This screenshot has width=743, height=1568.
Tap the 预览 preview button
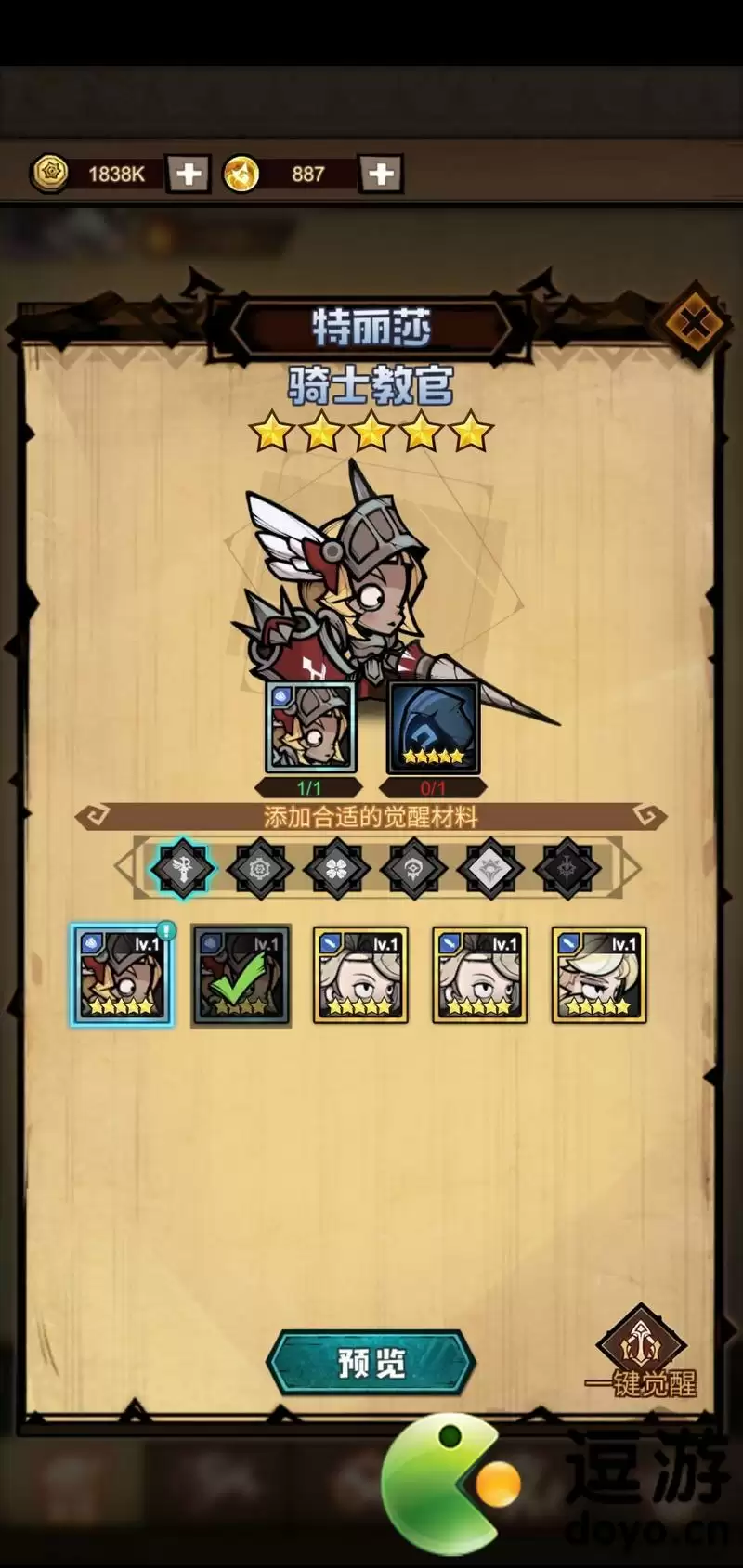click(371, 1363)
